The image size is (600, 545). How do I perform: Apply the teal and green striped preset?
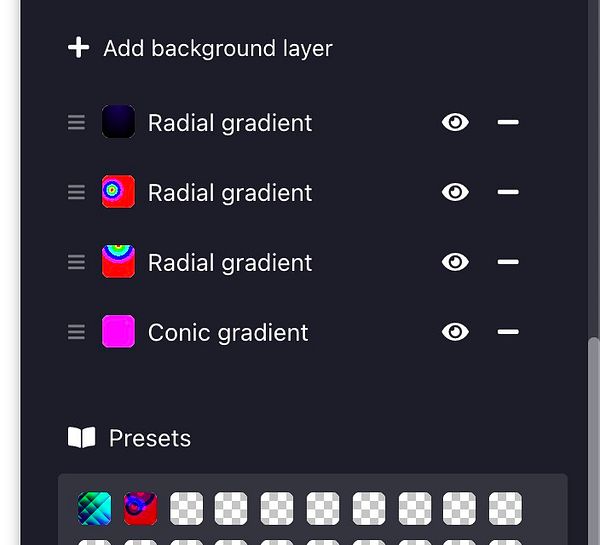click(x=94, y=508)
